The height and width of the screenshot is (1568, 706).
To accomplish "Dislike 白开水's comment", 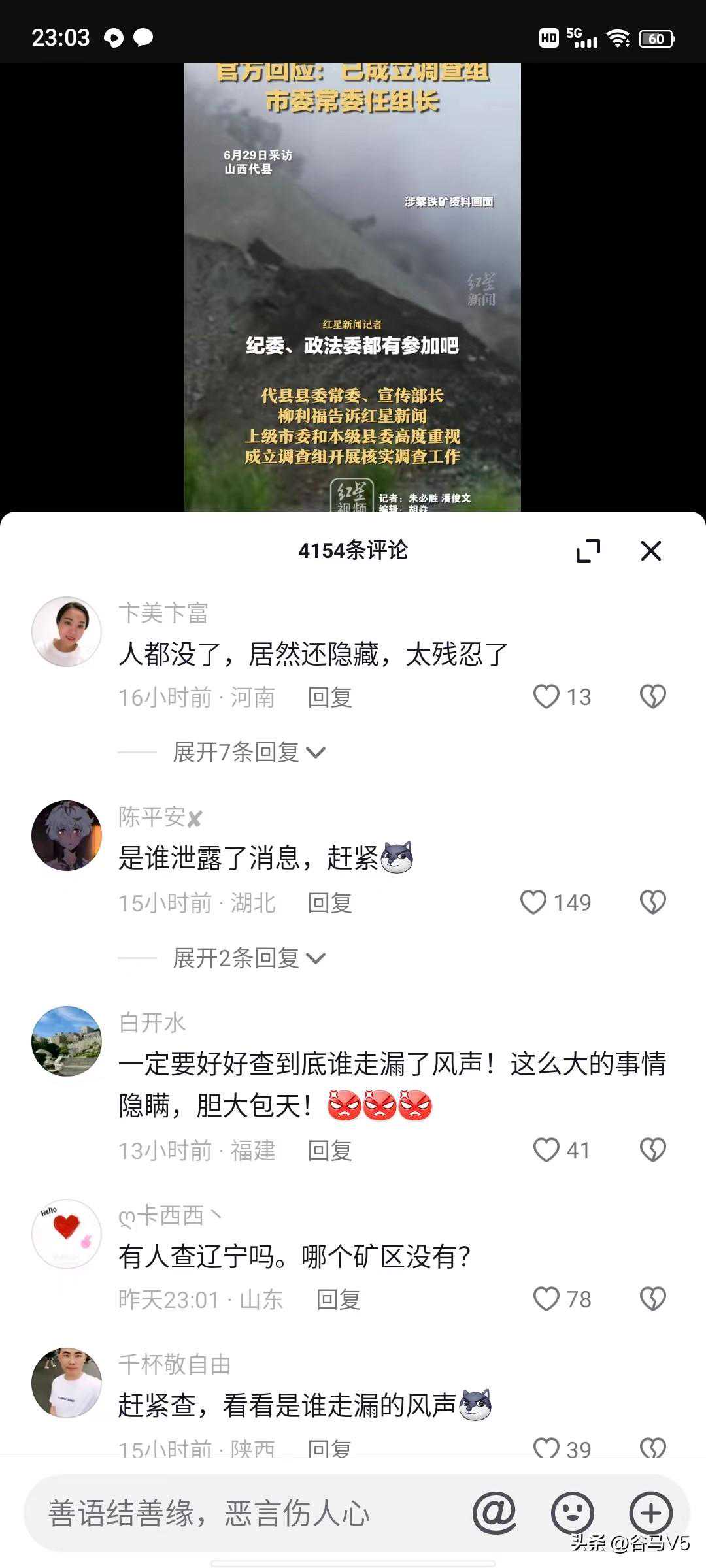I will pyautogui.click(x=652, y=1150).
